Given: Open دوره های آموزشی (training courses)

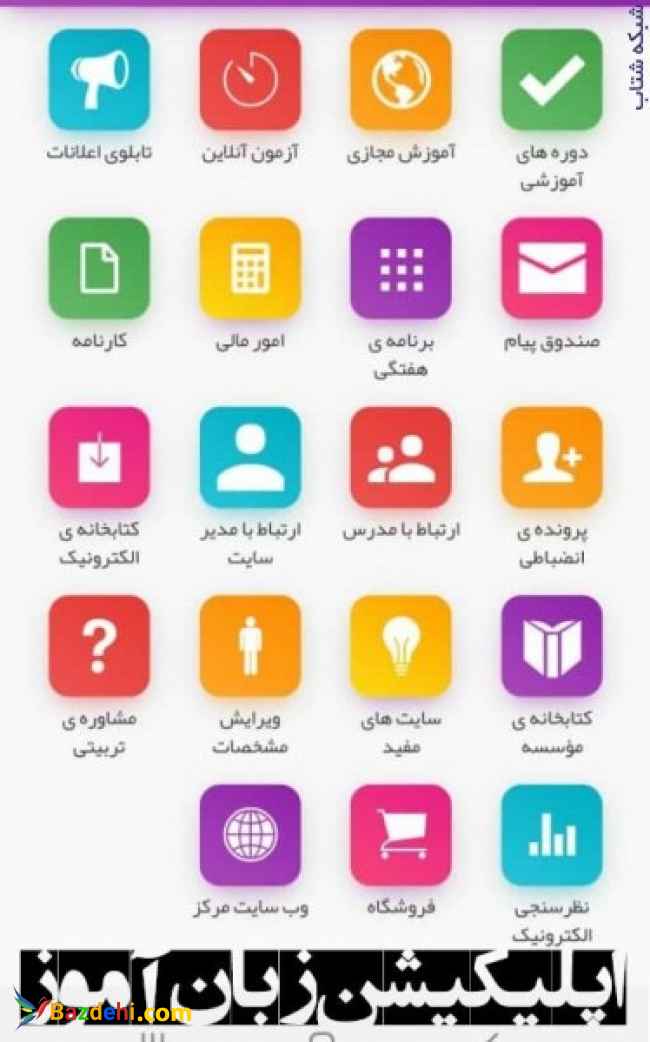Looking at the screenshot, I should (x=551, y=79).
